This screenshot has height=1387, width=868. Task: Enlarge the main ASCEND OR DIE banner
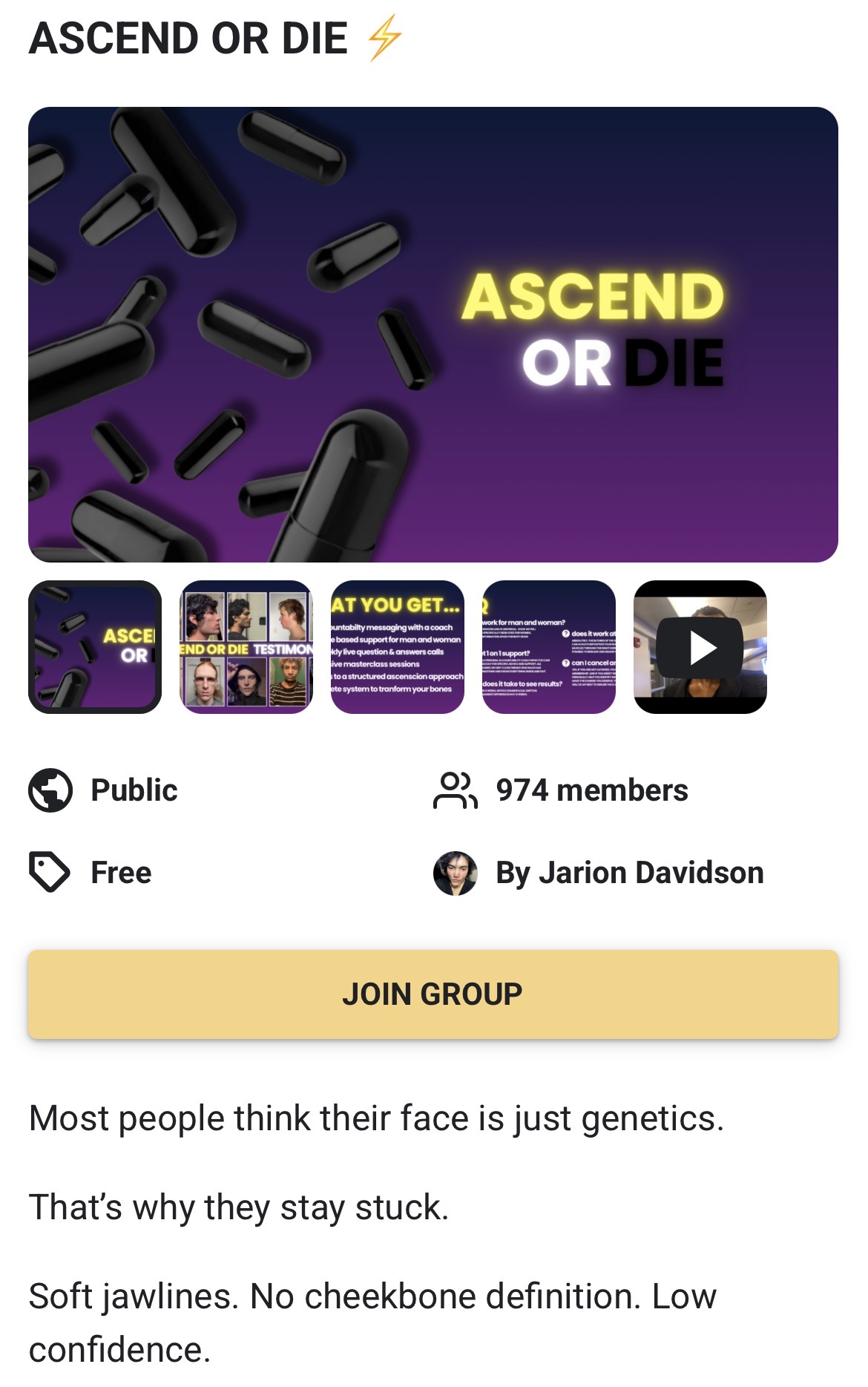click(x=433, y=335)
